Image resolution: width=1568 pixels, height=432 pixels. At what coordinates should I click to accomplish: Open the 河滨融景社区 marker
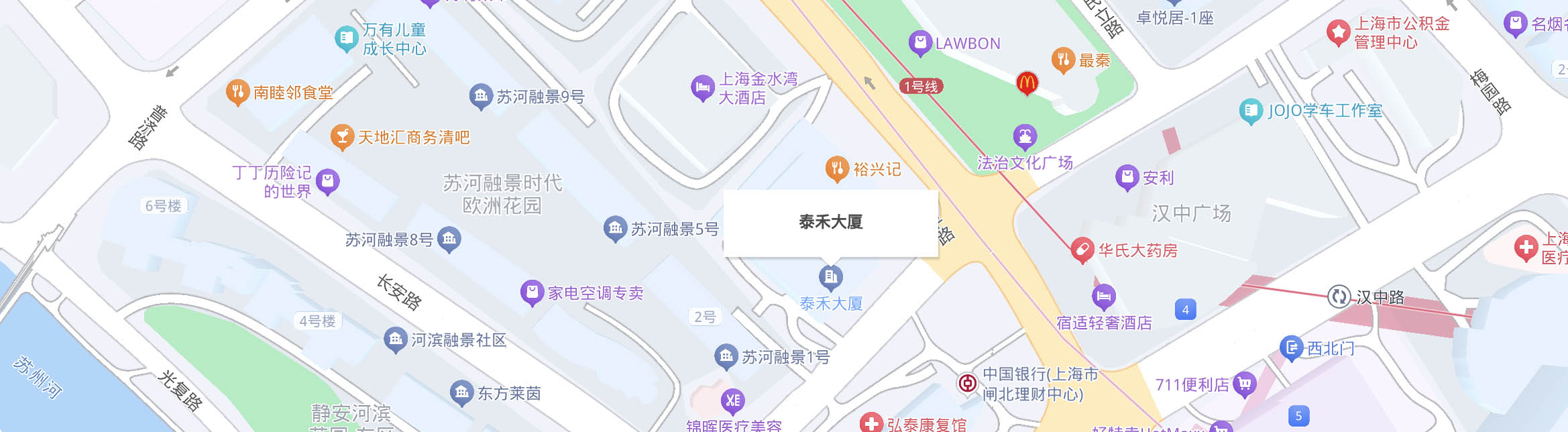coord(396,339)
